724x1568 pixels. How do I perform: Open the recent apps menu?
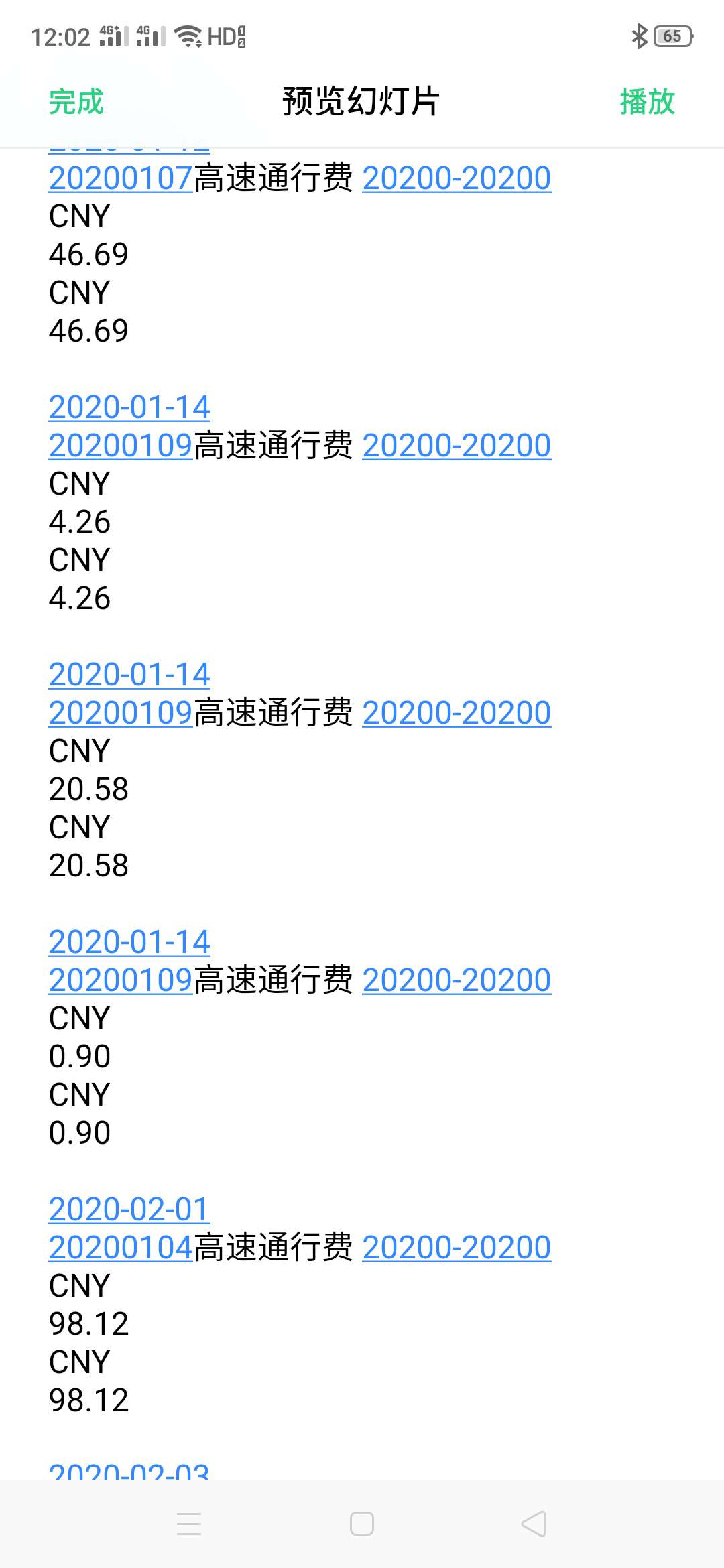coord(189,1524)
